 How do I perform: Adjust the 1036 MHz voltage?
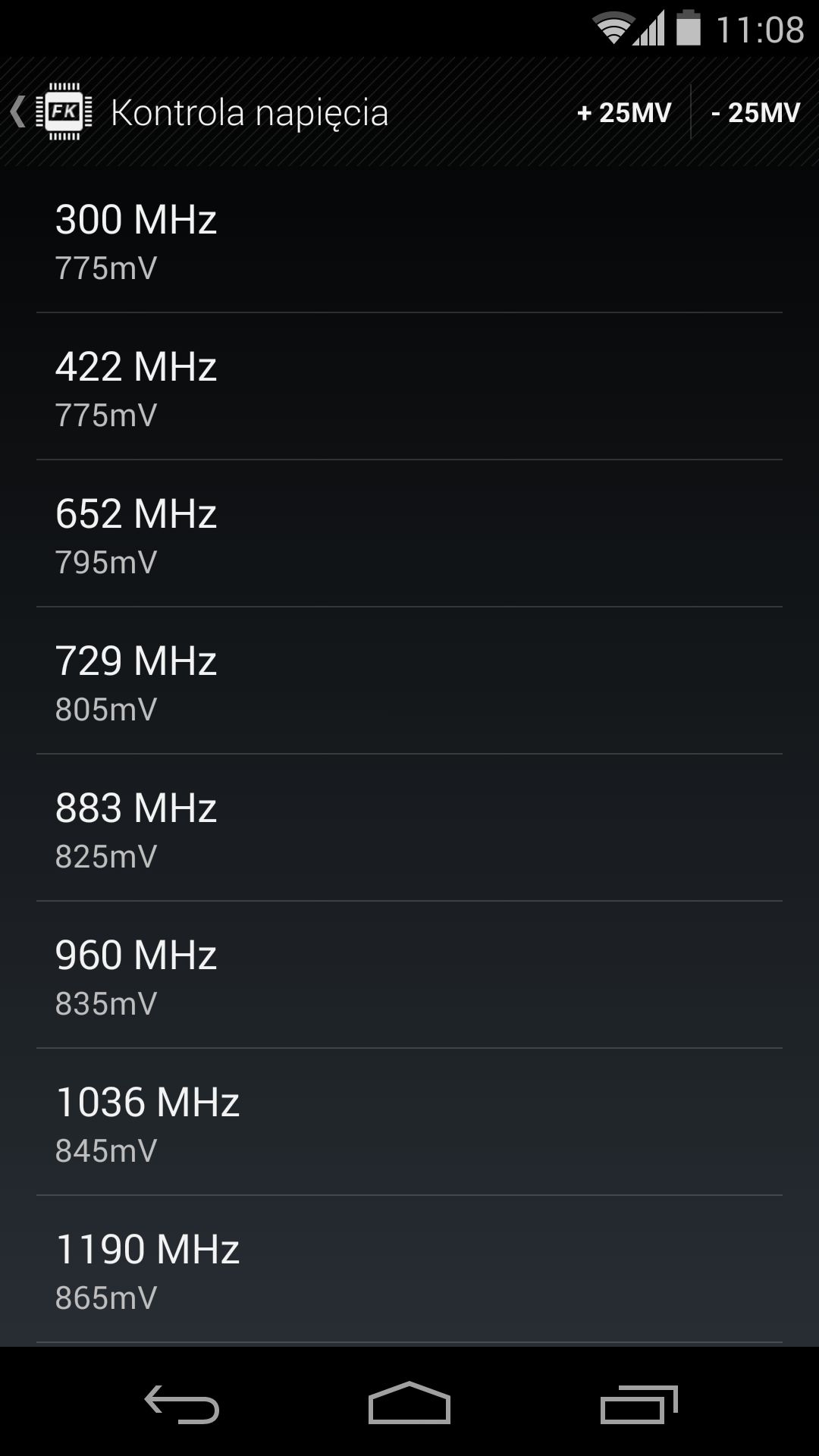point(409,1122)
